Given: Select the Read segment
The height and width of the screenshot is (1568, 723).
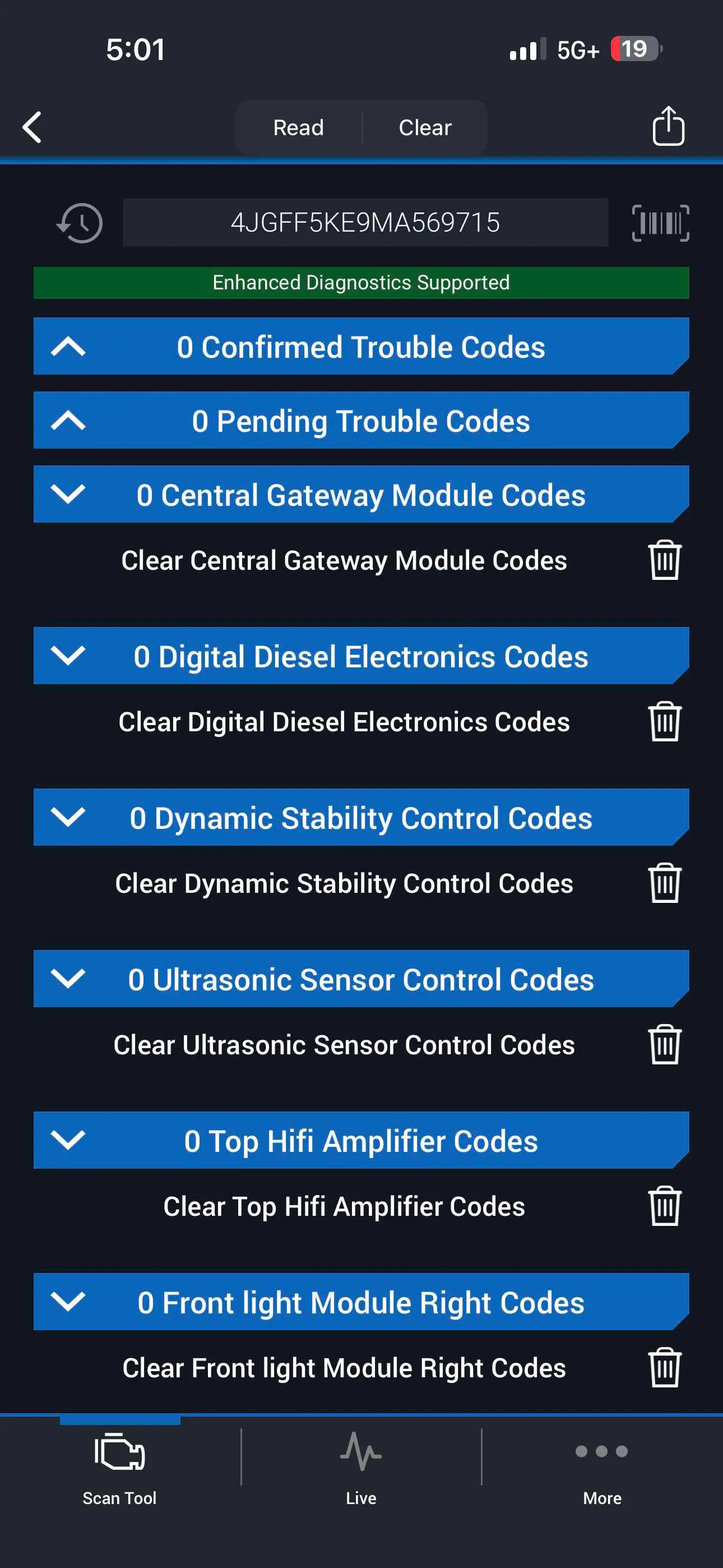Looking at the screenshot, I should [298, 127].
